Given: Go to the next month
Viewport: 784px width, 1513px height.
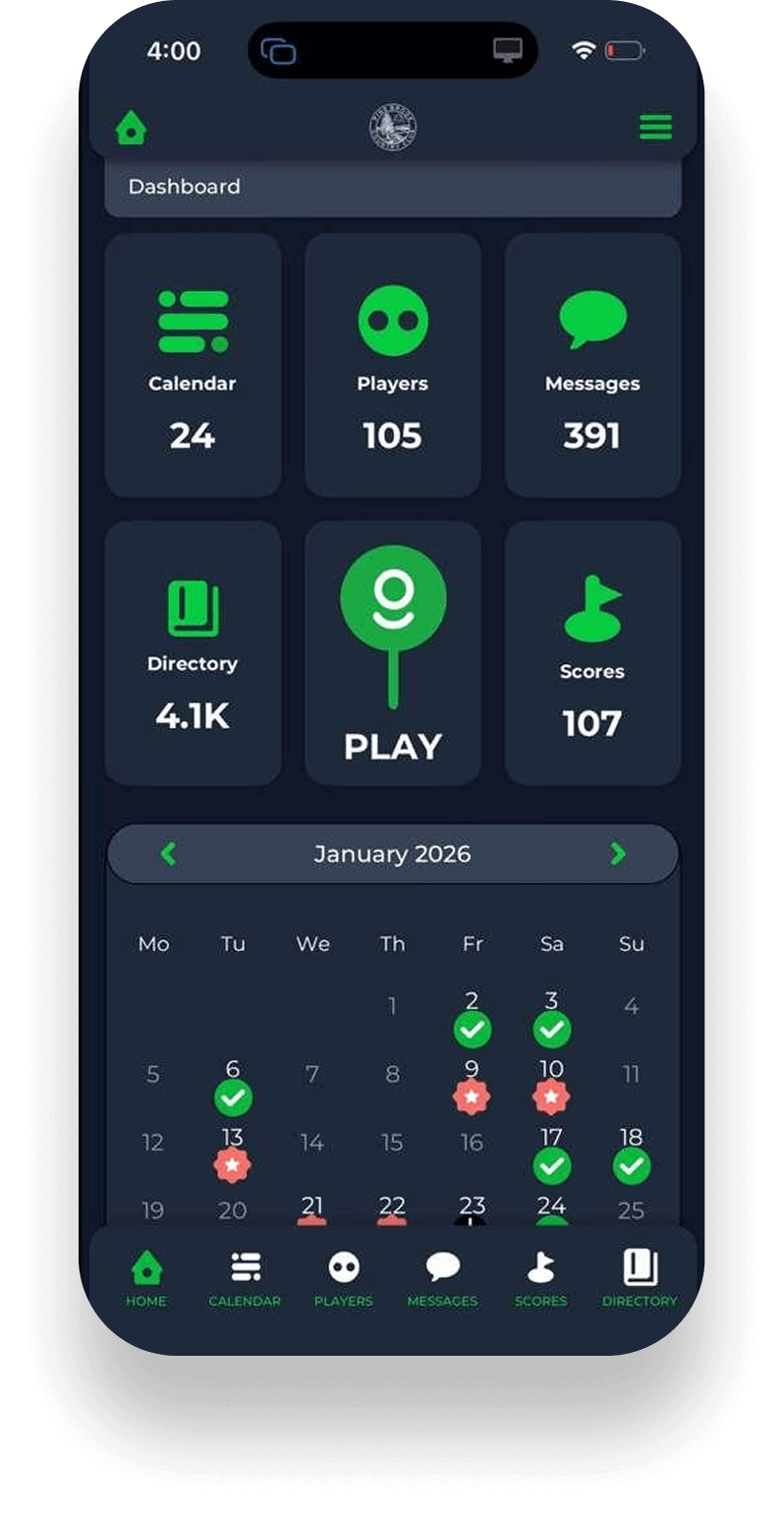Looking at the screenshot, I should 617,854.
